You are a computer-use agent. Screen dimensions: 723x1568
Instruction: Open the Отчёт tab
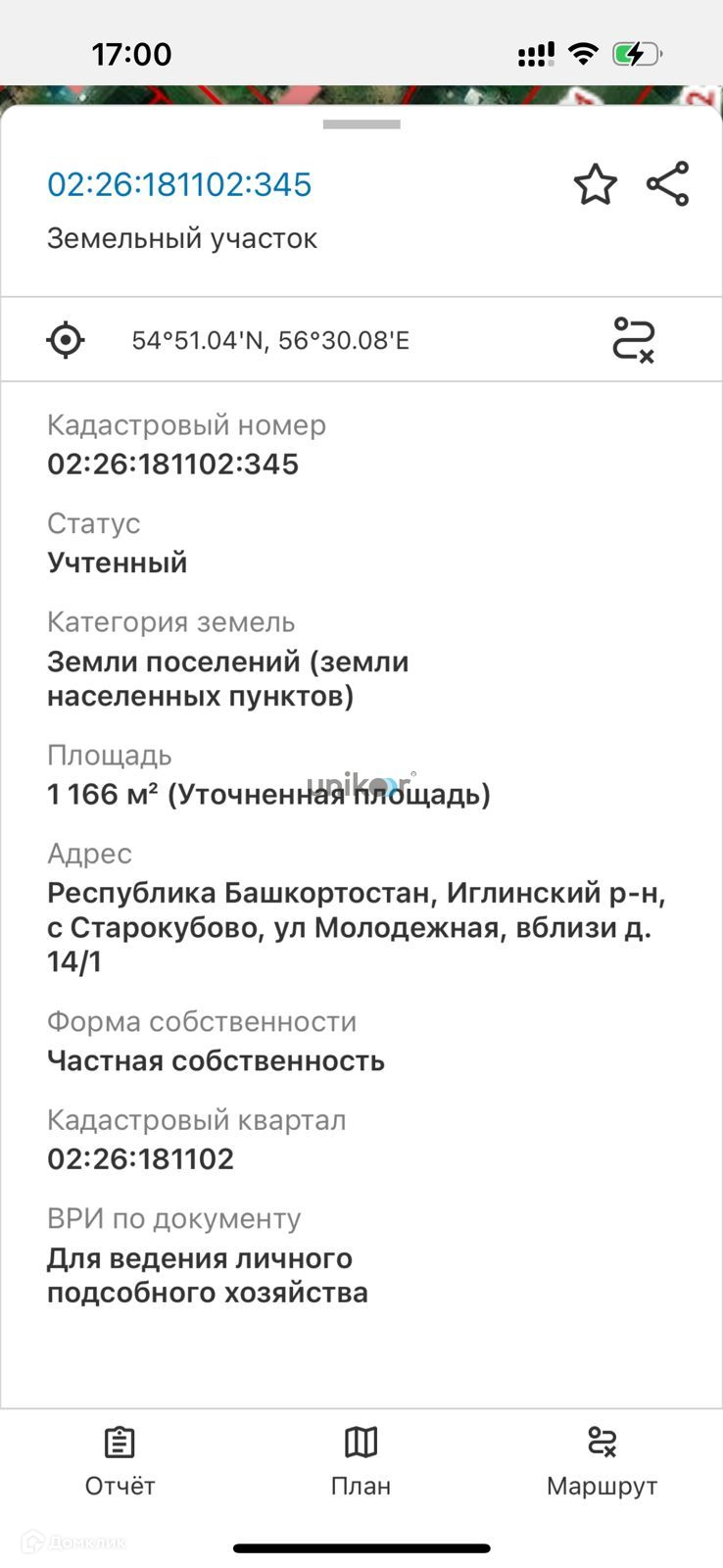tap(120, 1462)
